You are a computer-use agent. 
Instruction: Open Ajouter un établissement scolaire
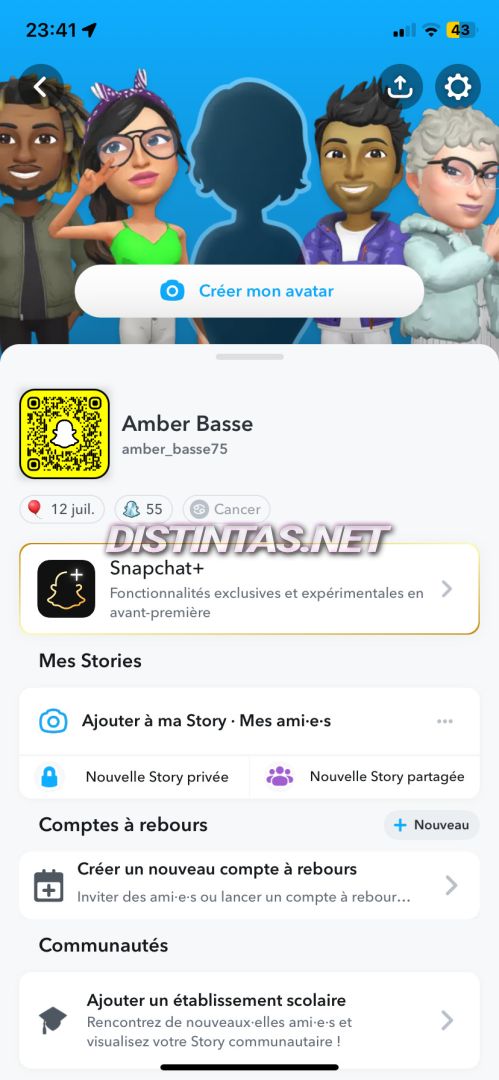click(249, 1019)
